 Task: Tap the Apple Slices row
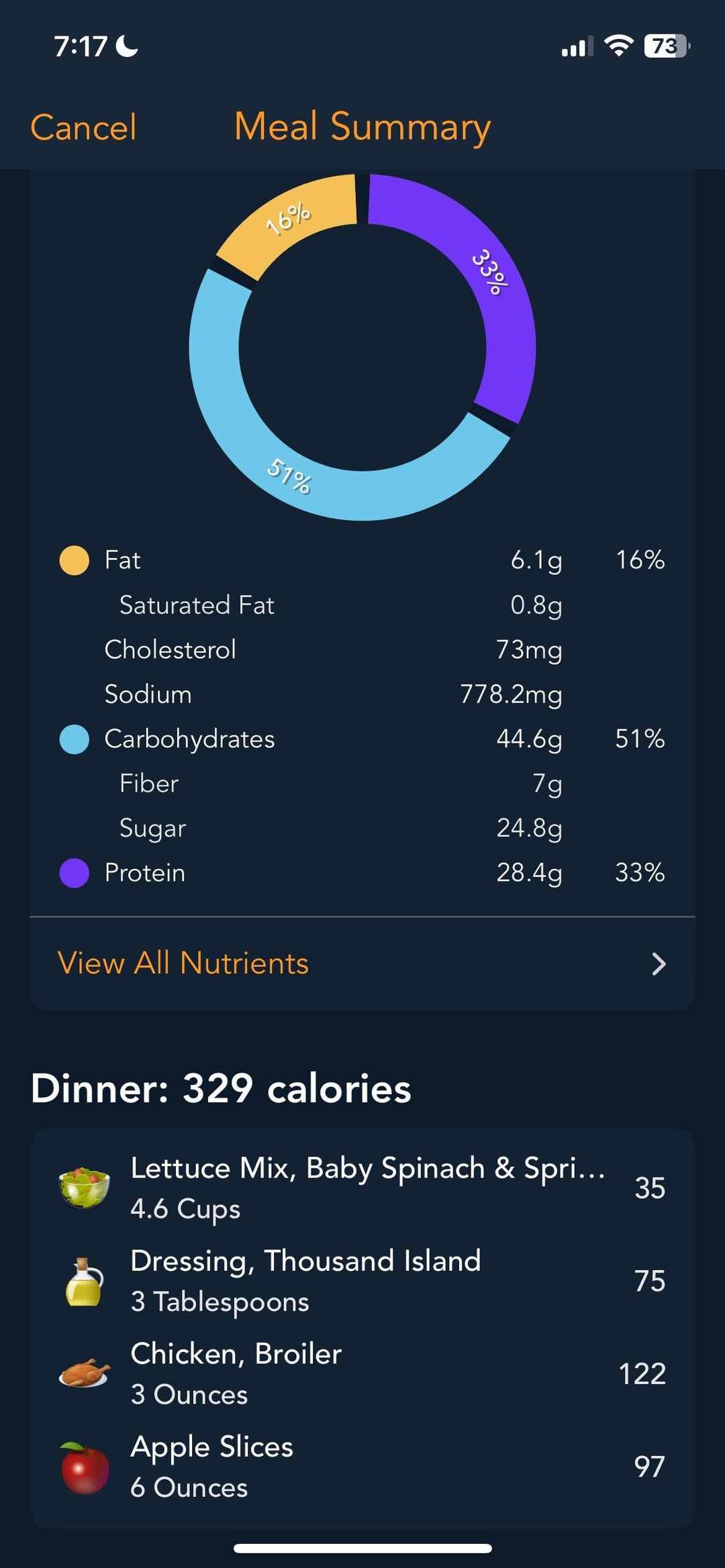(x=362, y=1466)
